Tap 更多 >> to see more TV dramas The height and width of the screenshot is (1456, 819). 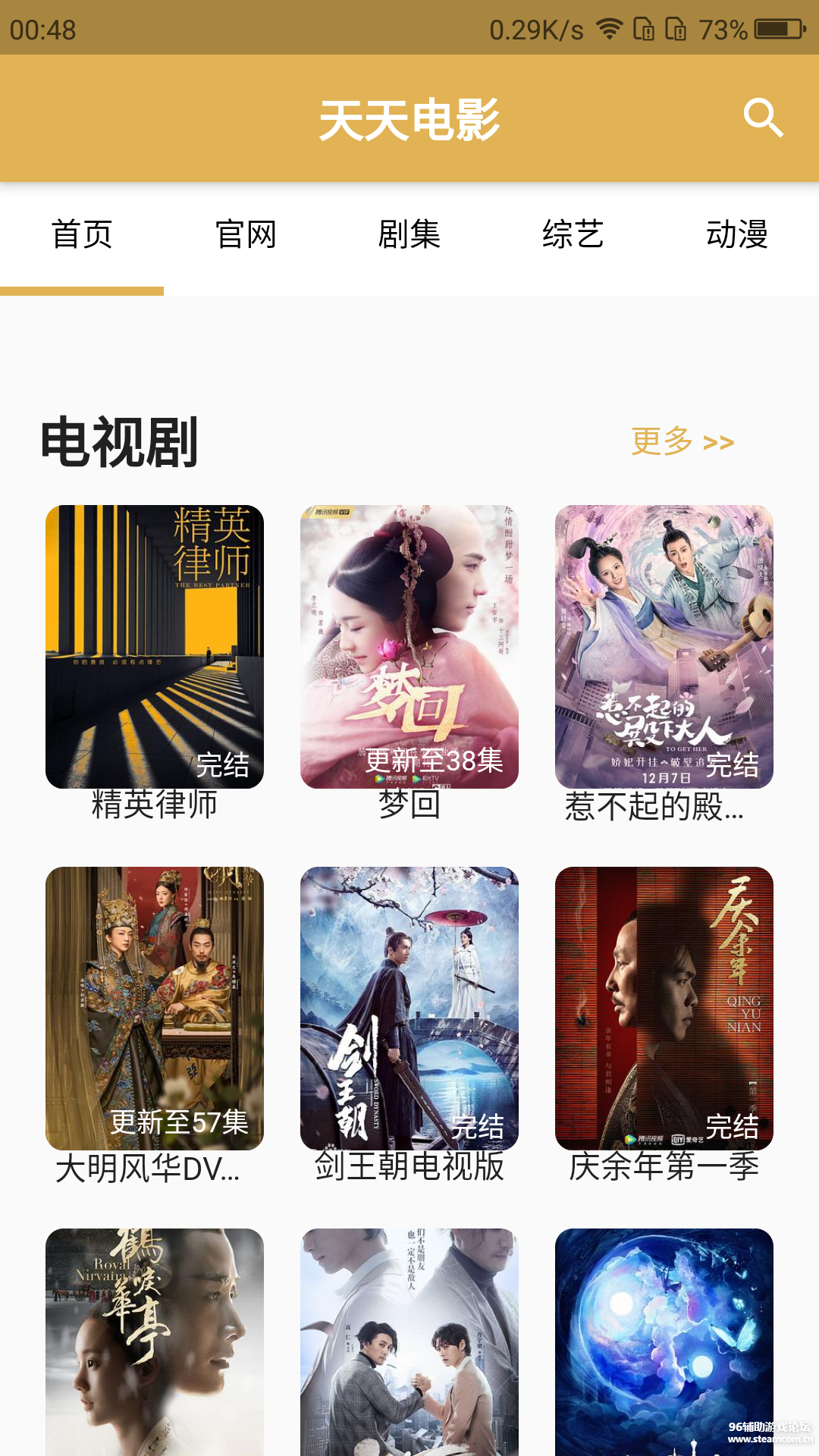click(x=682, y=441)
